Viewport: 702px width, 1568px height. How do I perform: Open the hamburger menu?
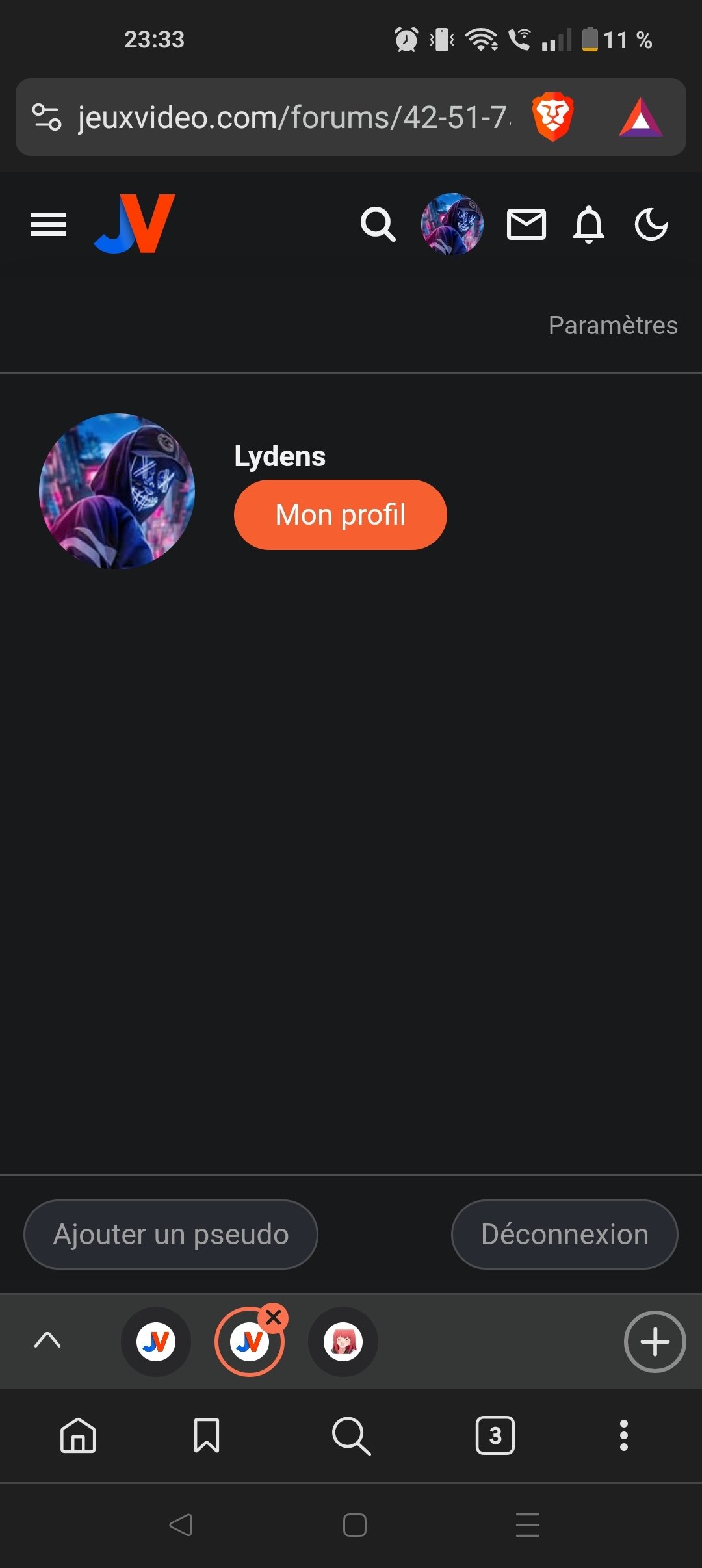49,225
